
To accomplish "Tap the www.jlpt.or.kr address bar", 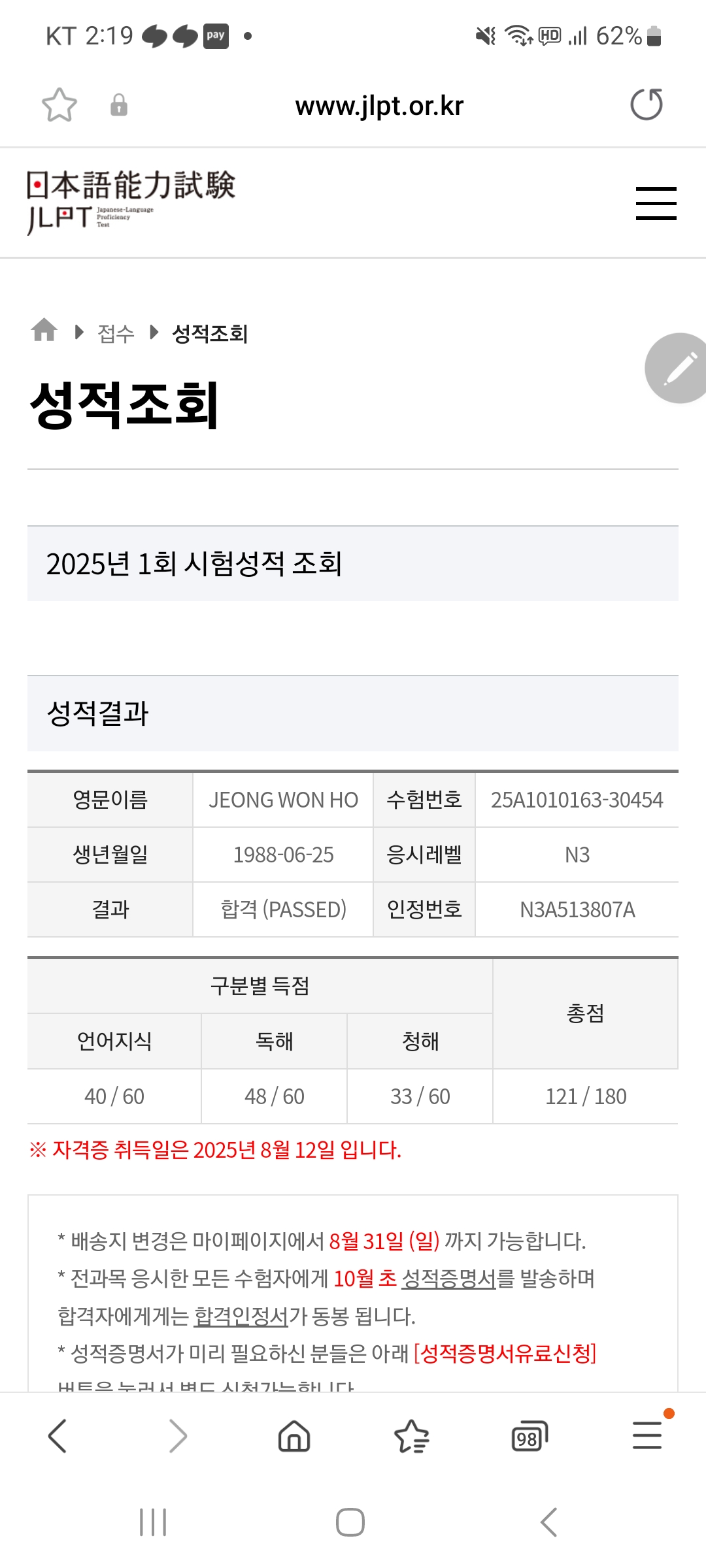I will click(x=379, y=106).
